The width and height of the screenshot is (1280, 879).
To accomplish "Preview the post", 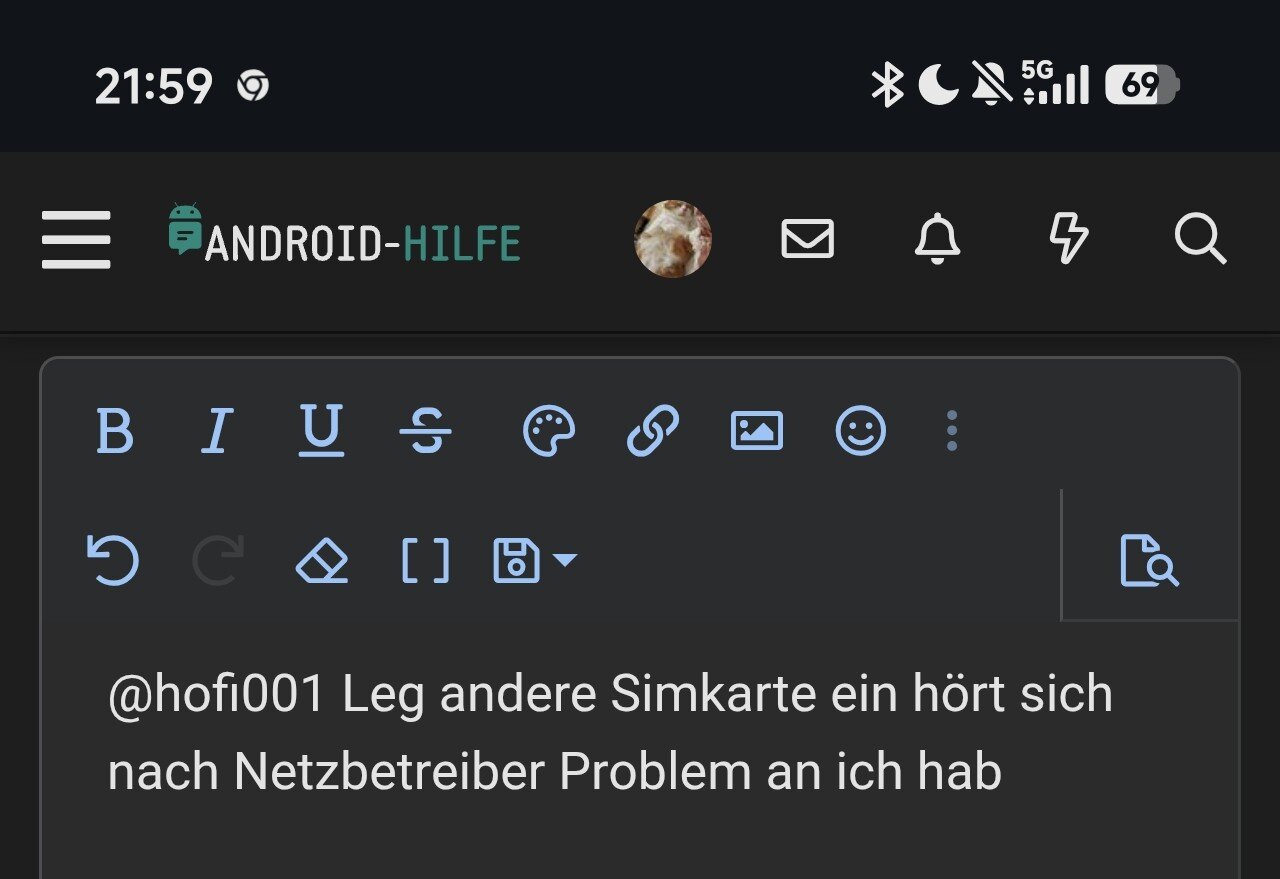I will click(x=1149, y=560).
